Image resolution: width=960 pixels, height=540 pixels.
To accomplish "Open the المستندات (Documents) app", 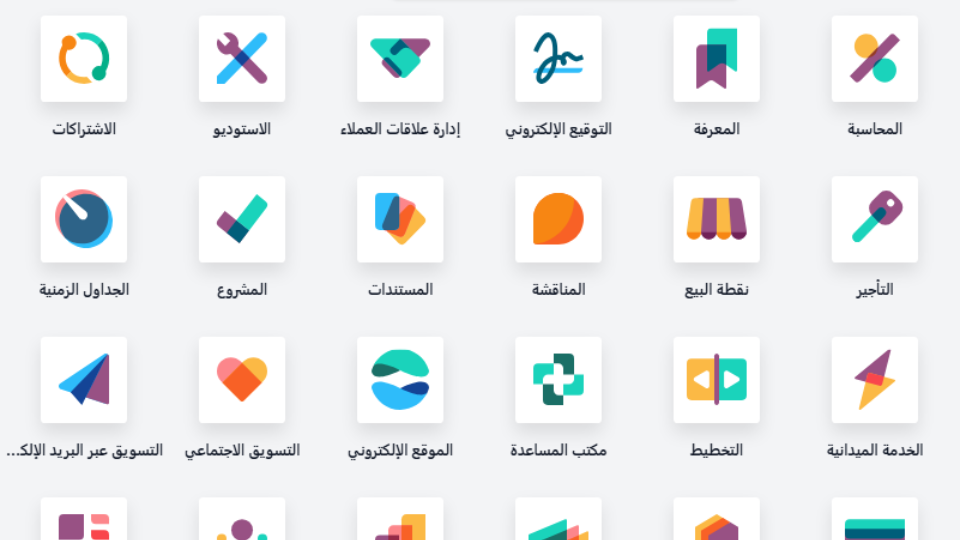I will coord(400,219).
